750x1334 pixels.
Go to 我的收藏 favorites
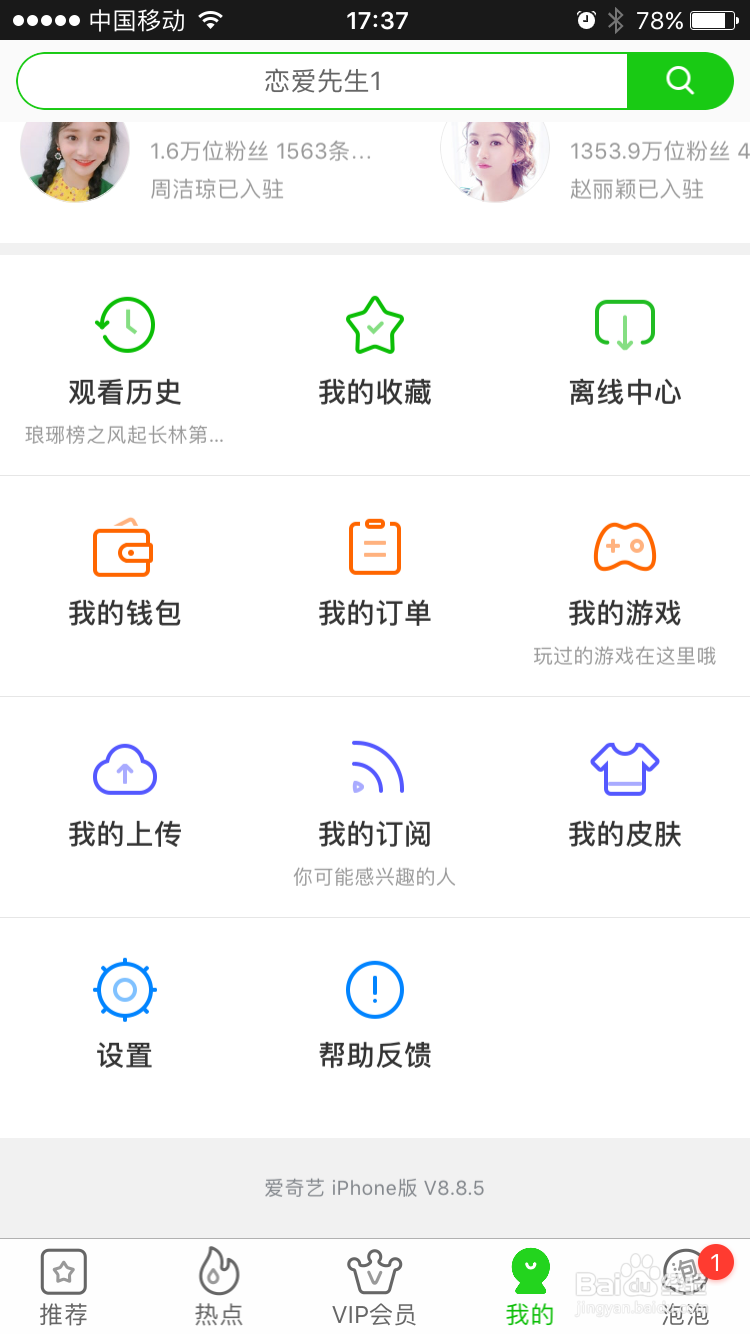pyautogui.click(x=375, y=352)
